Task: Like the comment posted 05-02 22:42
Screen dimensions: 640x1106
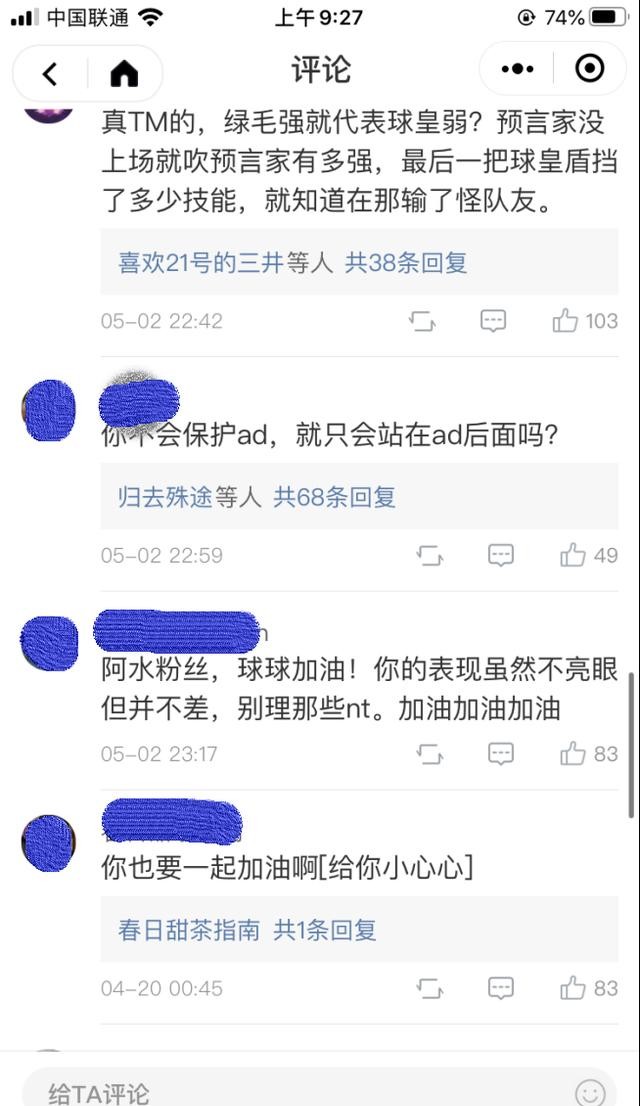Action: click(585, 321)
